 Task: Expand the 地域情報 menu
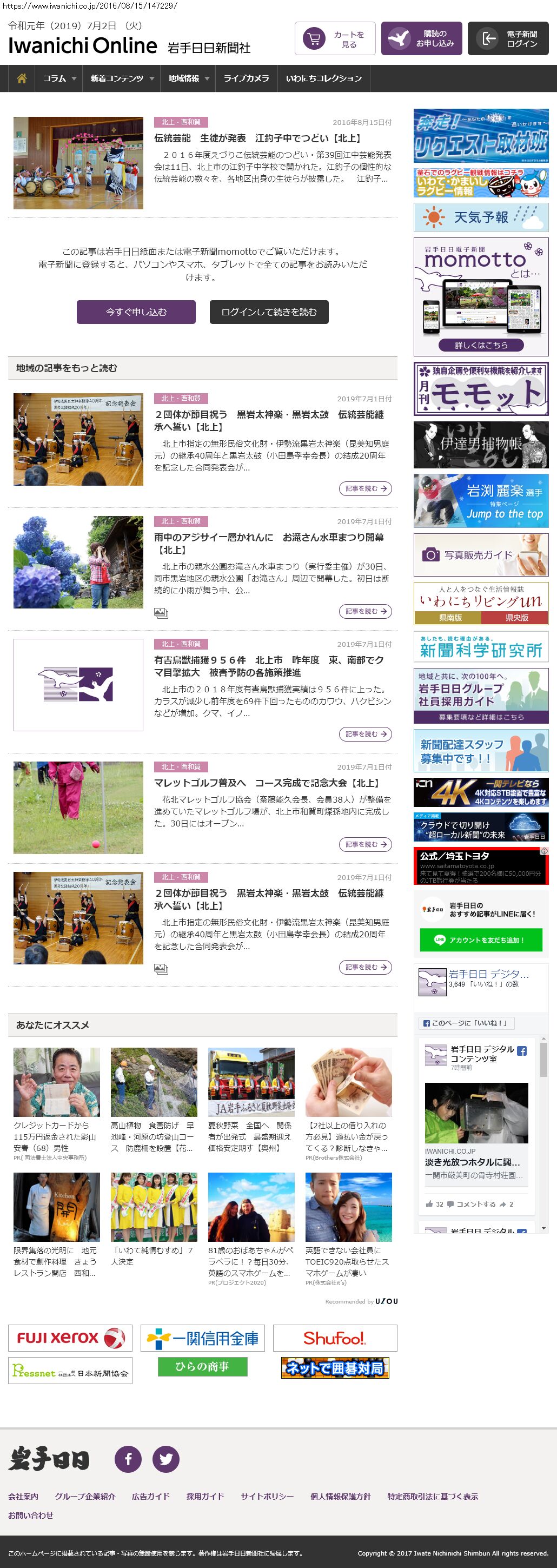tap(188, 78)
